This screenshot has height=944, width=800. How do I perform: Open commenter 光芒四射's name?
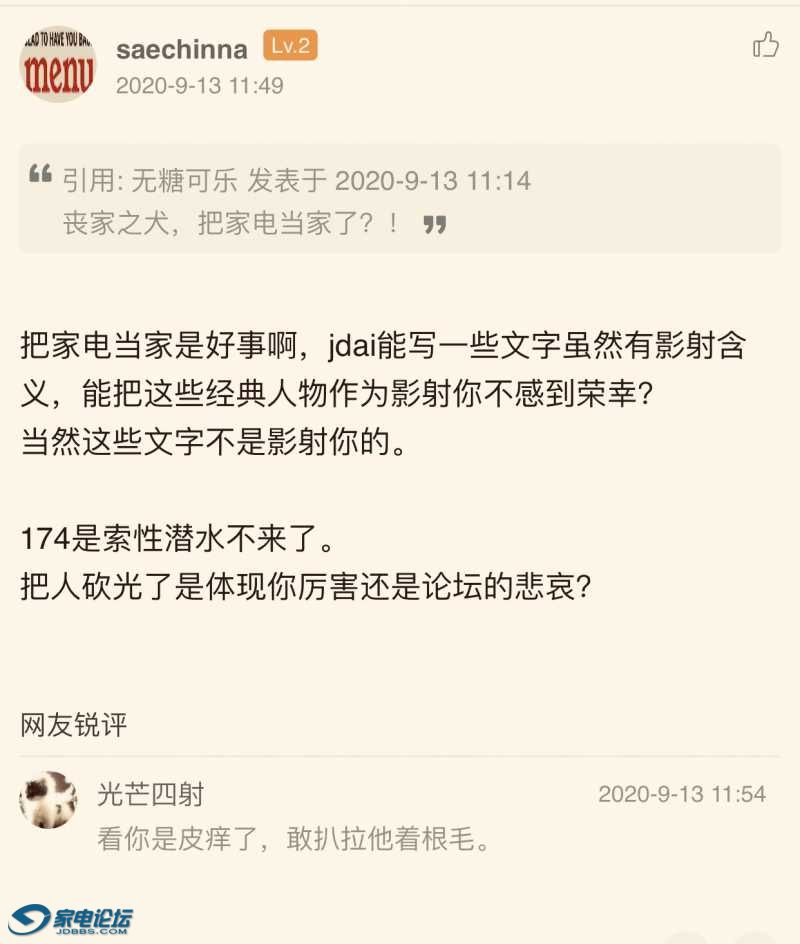click(x=150, y=794)
